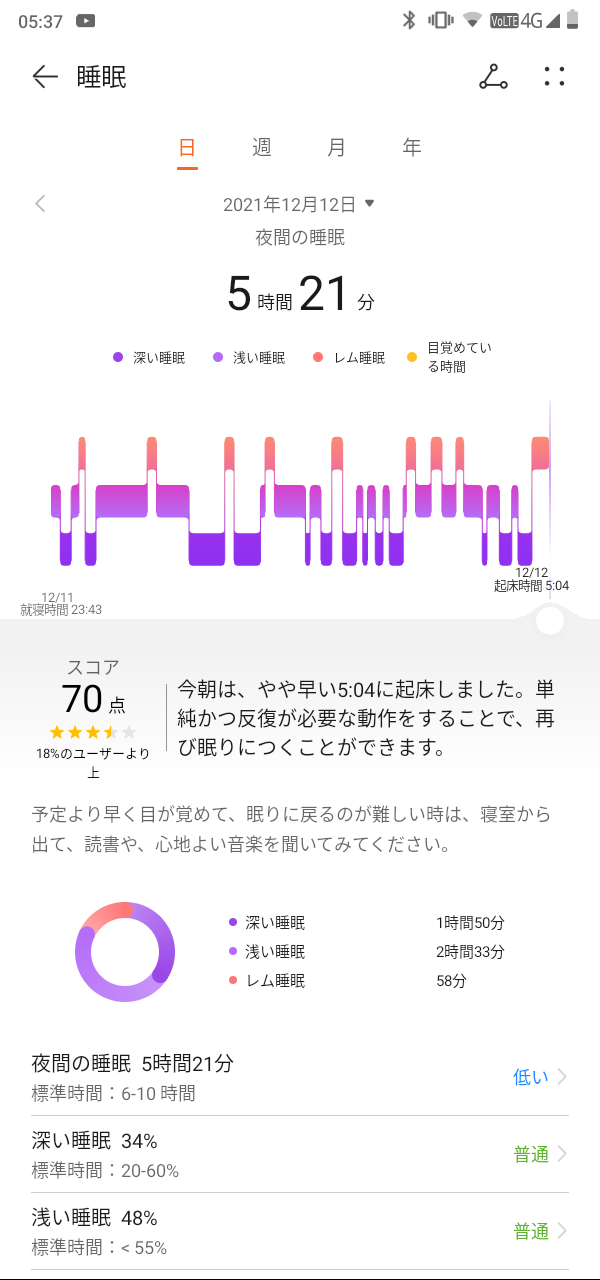The height and width of the screenshot is (1280, 600).
Task: Select the 日 tab
Action: [x=187, y=148]
